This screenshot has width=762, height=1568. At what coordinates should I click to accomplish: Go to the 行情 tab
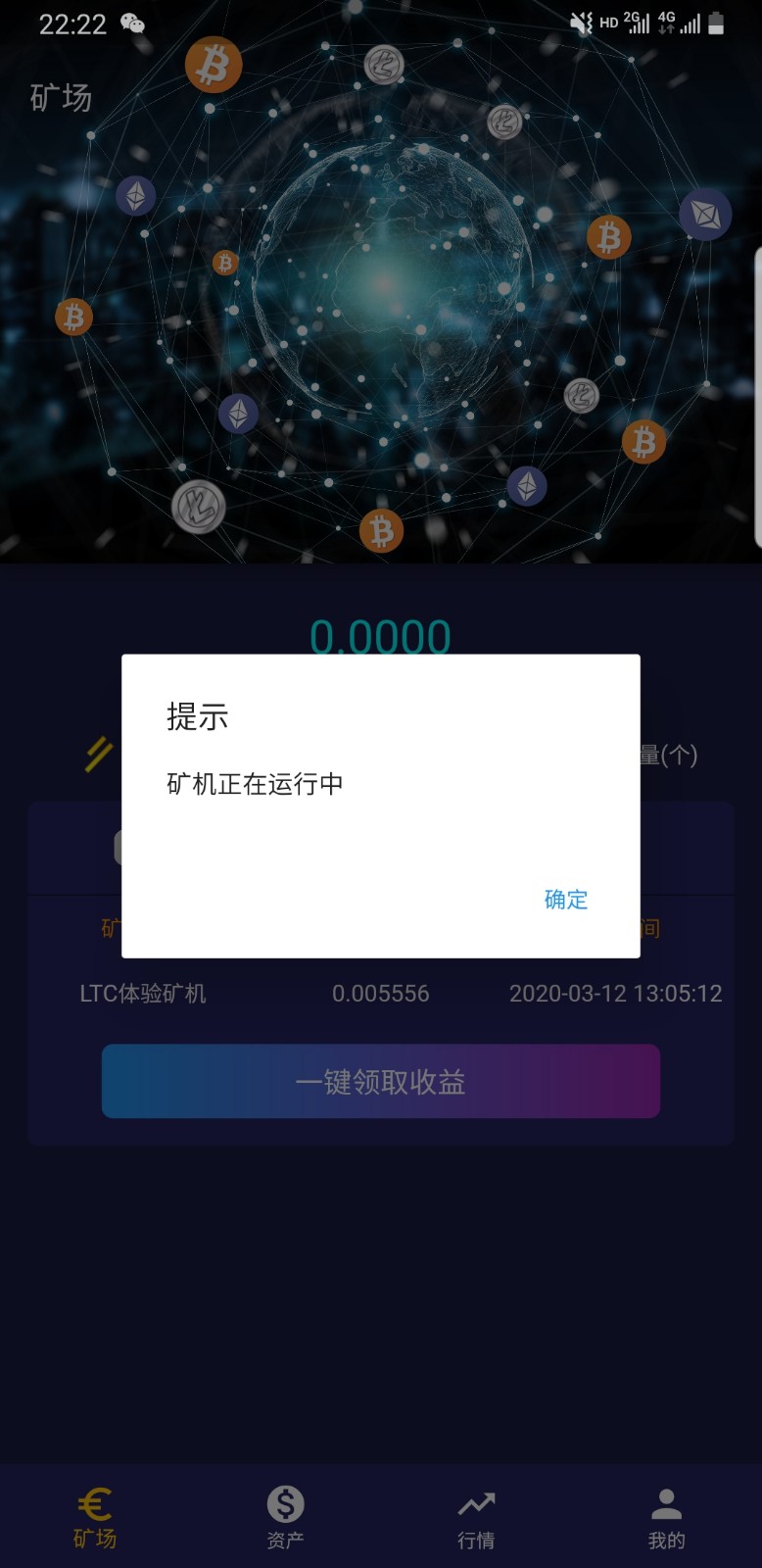(476, 1518)
